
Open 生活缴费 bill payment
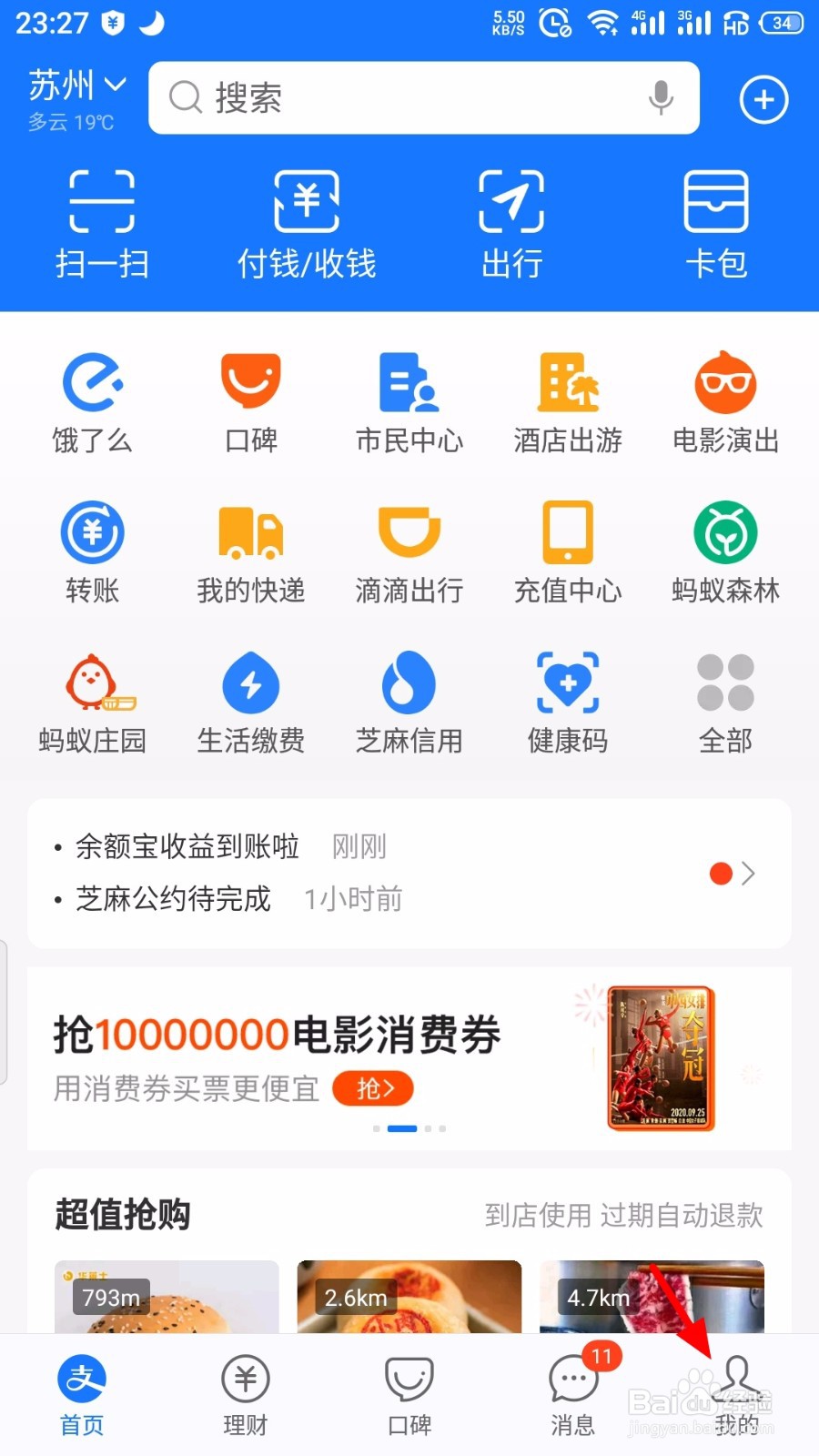tap(250, 701)
